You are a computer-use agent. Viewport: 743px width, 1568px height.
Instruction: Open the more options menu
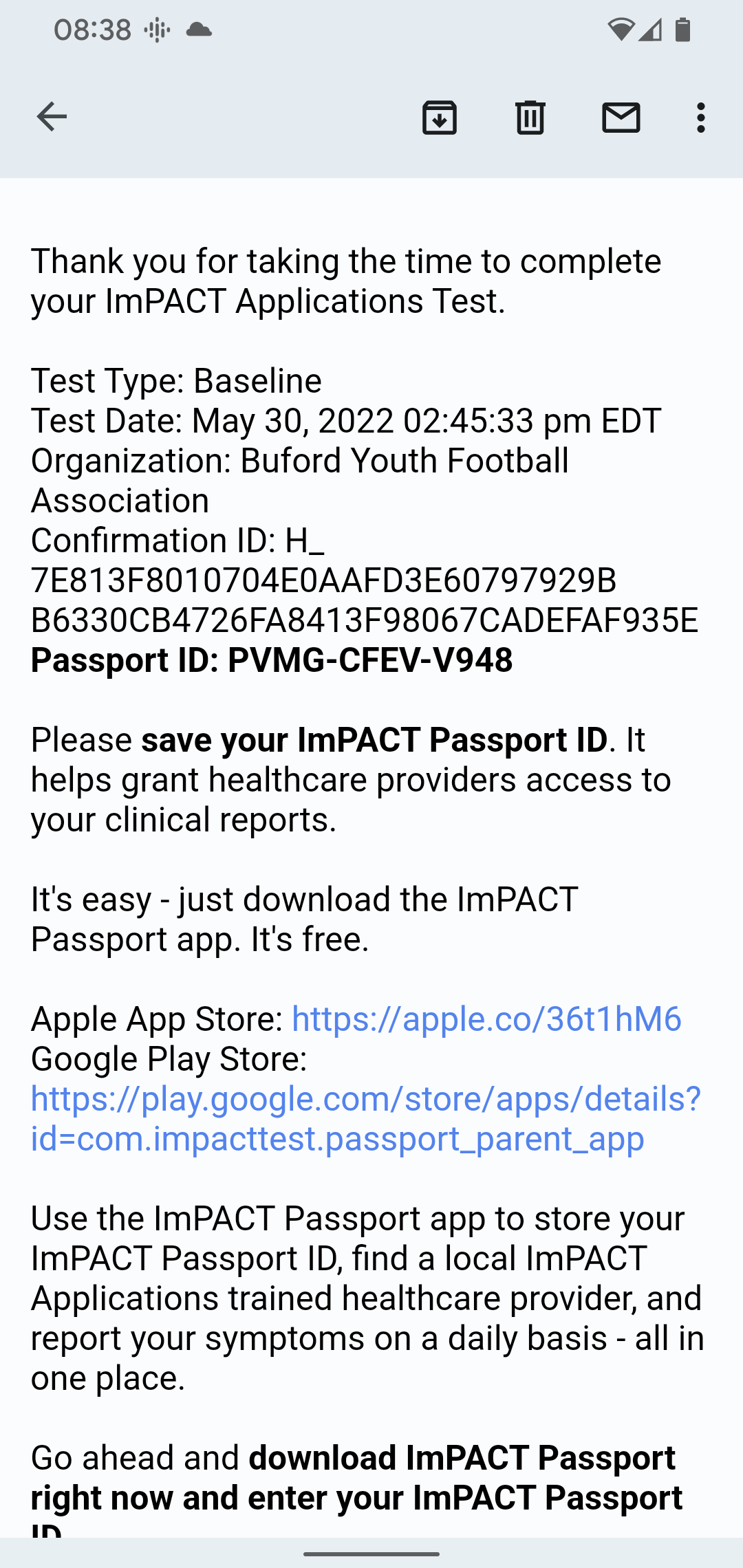tap(700, 118)
